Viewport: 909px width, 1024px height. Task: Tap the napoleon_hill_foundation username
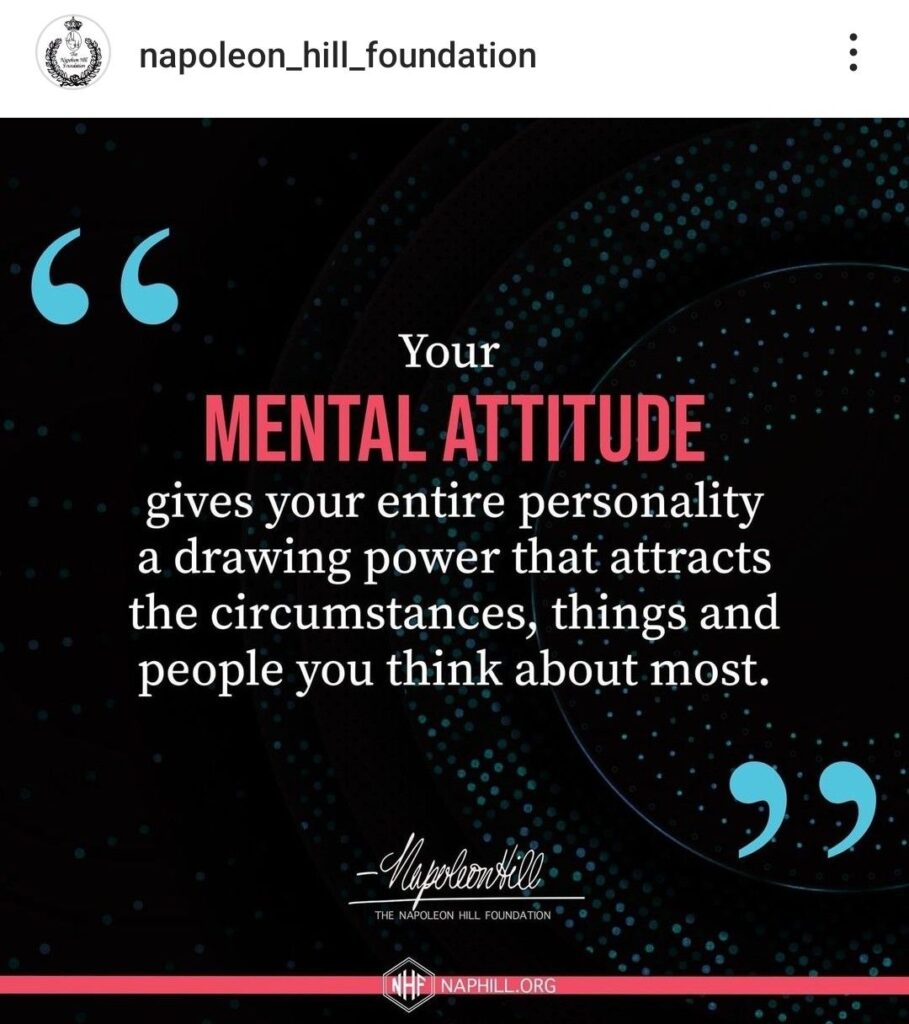[337, 54]
